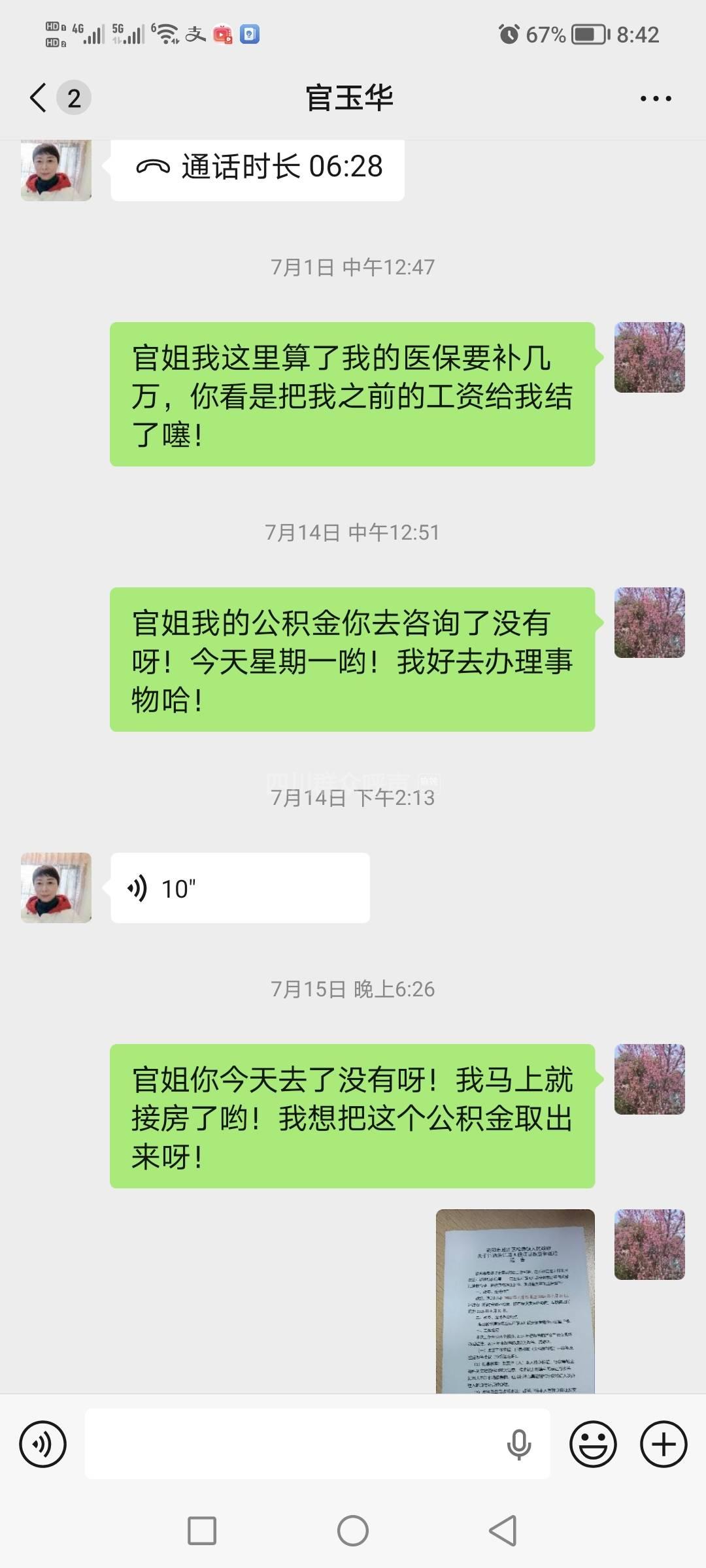This screenshot has height=1568, width=706.
Task: Open the sent document photo
Action: click(x=515, y=1301)
